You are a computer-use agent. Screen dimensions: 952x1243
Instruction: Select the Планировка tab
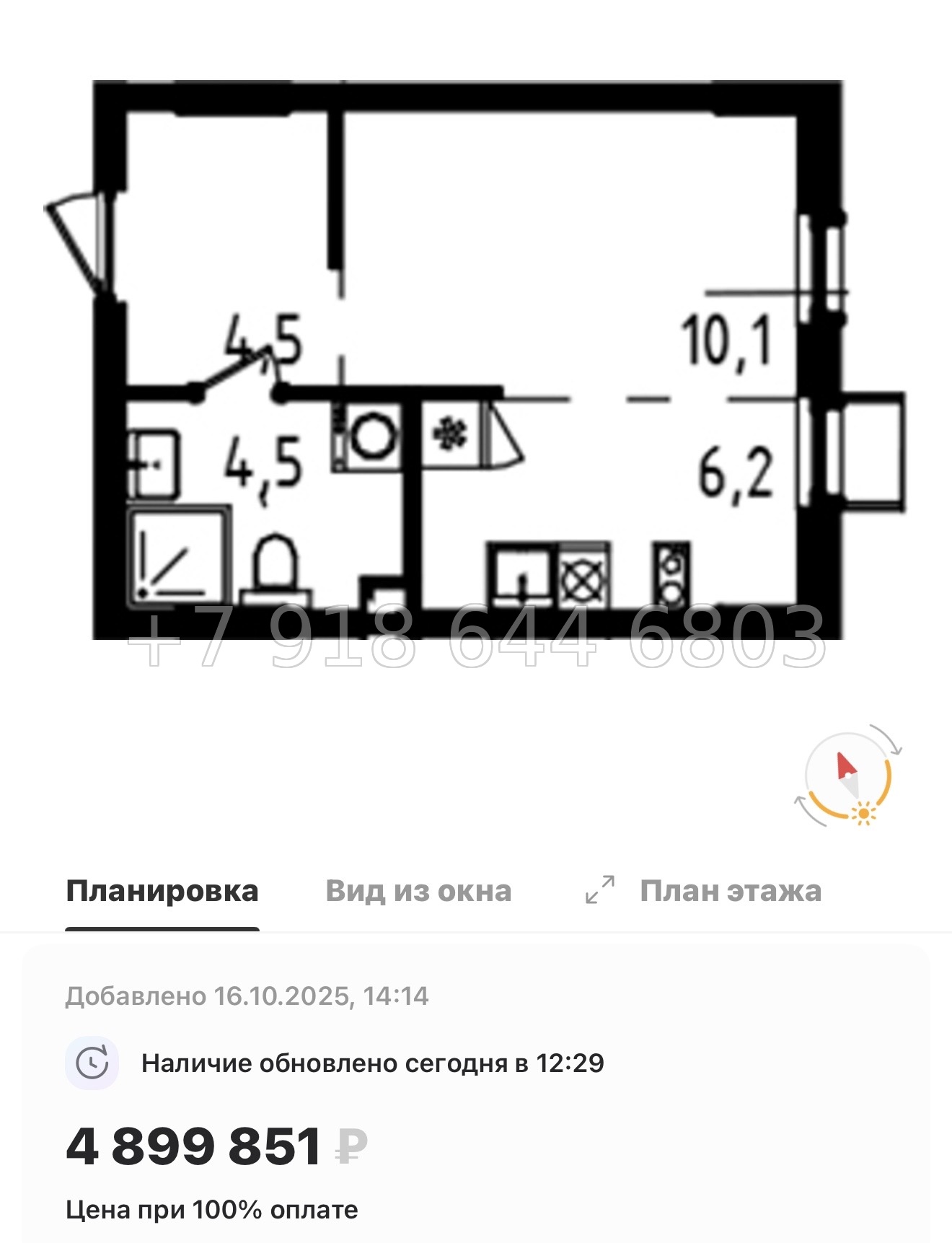(x=162, y=892)
